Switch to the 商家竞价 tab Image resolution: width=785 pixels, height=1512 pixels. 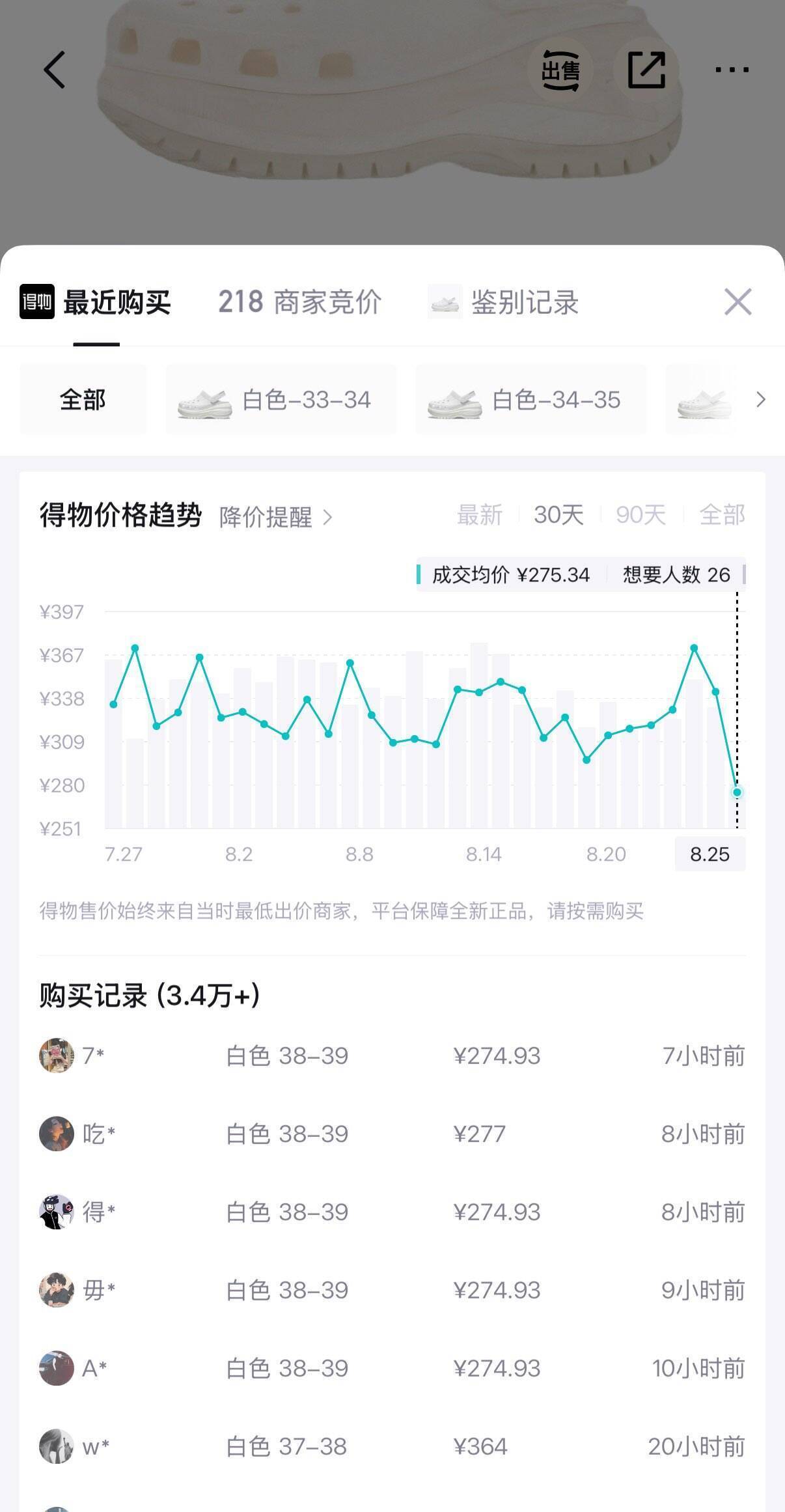tap(299, 302)
